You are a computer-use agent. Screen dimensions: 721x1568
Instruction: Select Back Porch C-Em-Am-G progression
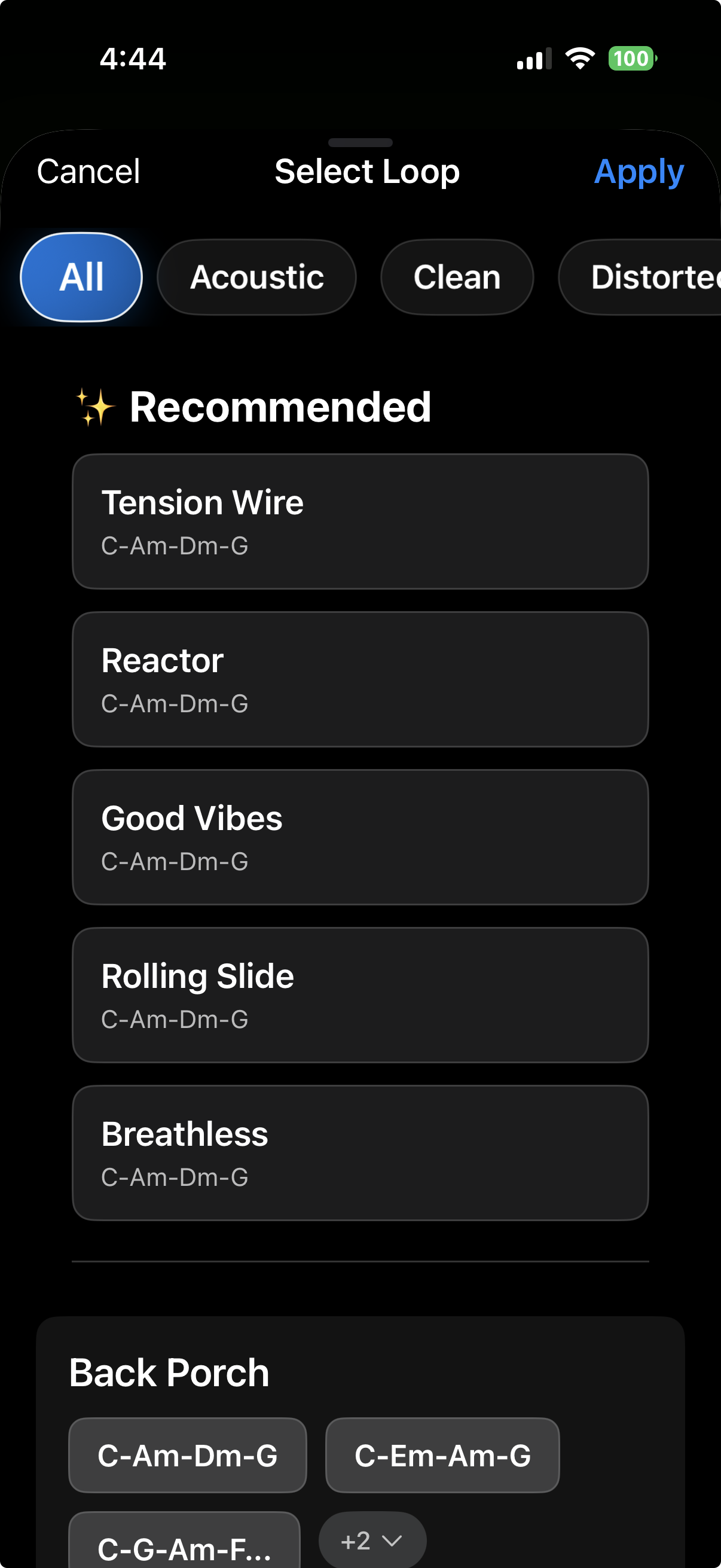[442, 1455]
